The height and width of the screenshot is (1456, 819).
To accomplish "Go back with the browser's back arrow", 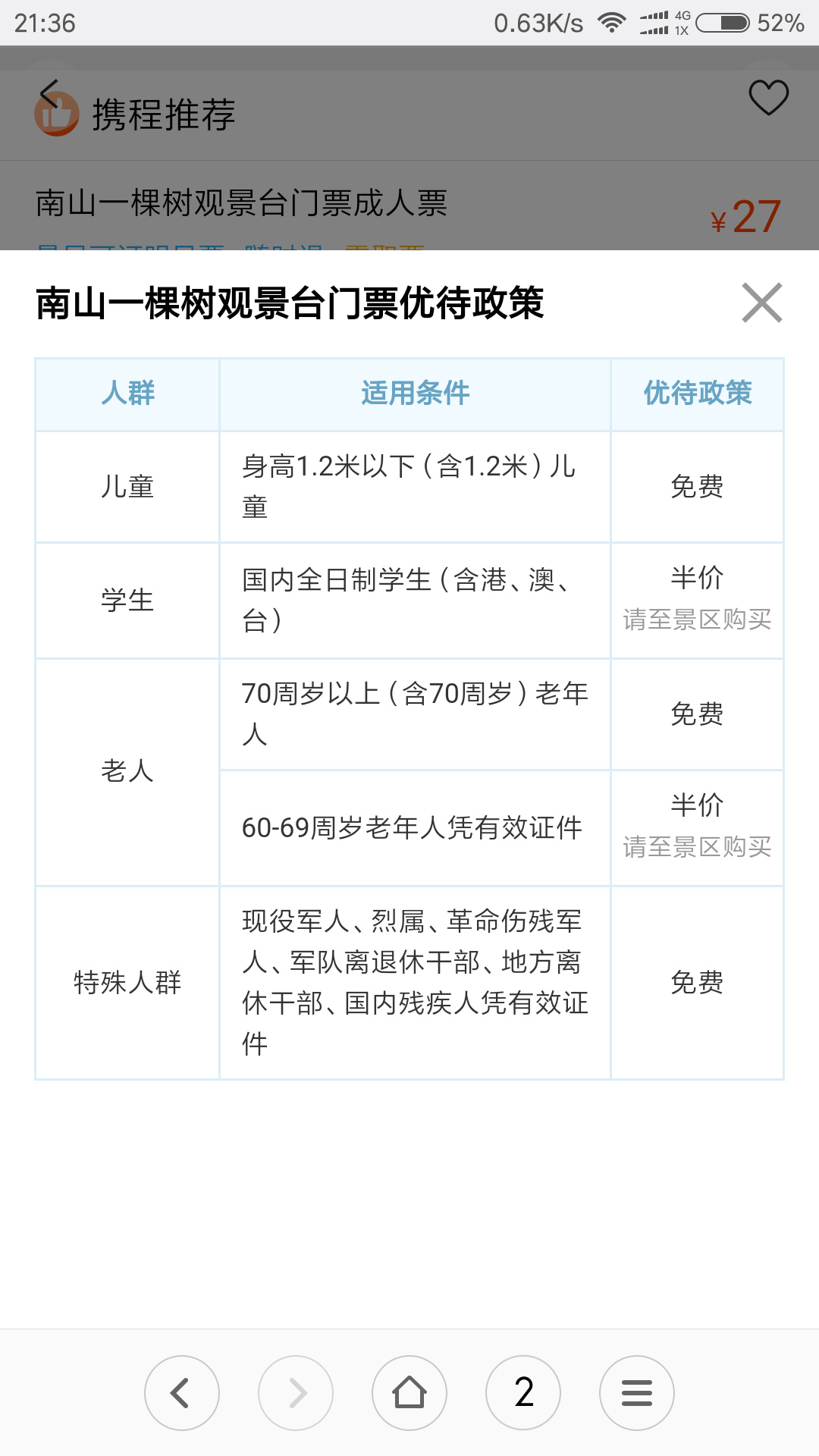I will pos(182,1393).
